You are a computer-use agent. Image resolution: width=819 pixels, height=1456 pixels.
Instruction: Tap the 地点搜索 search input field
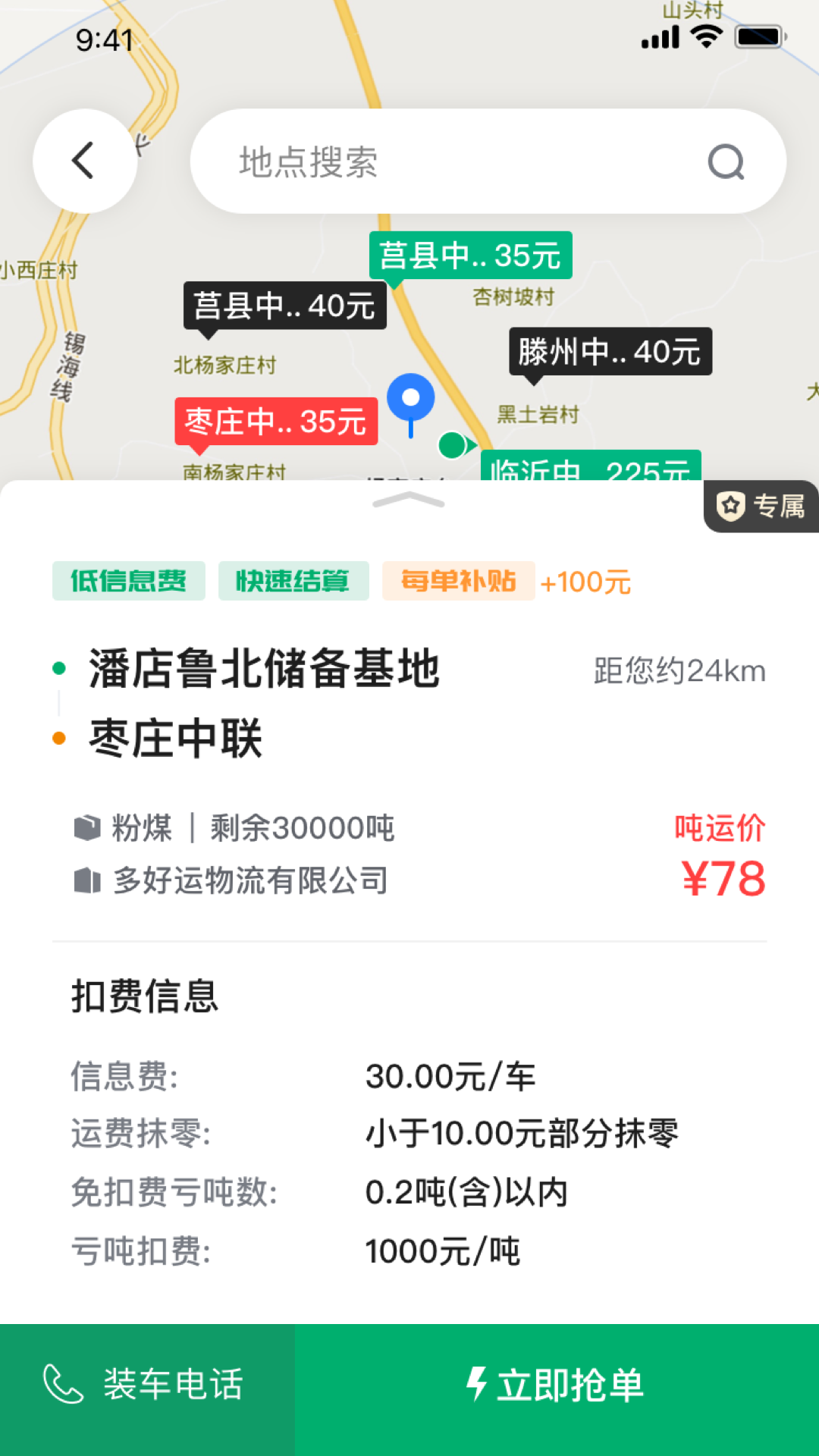point(455,161)
